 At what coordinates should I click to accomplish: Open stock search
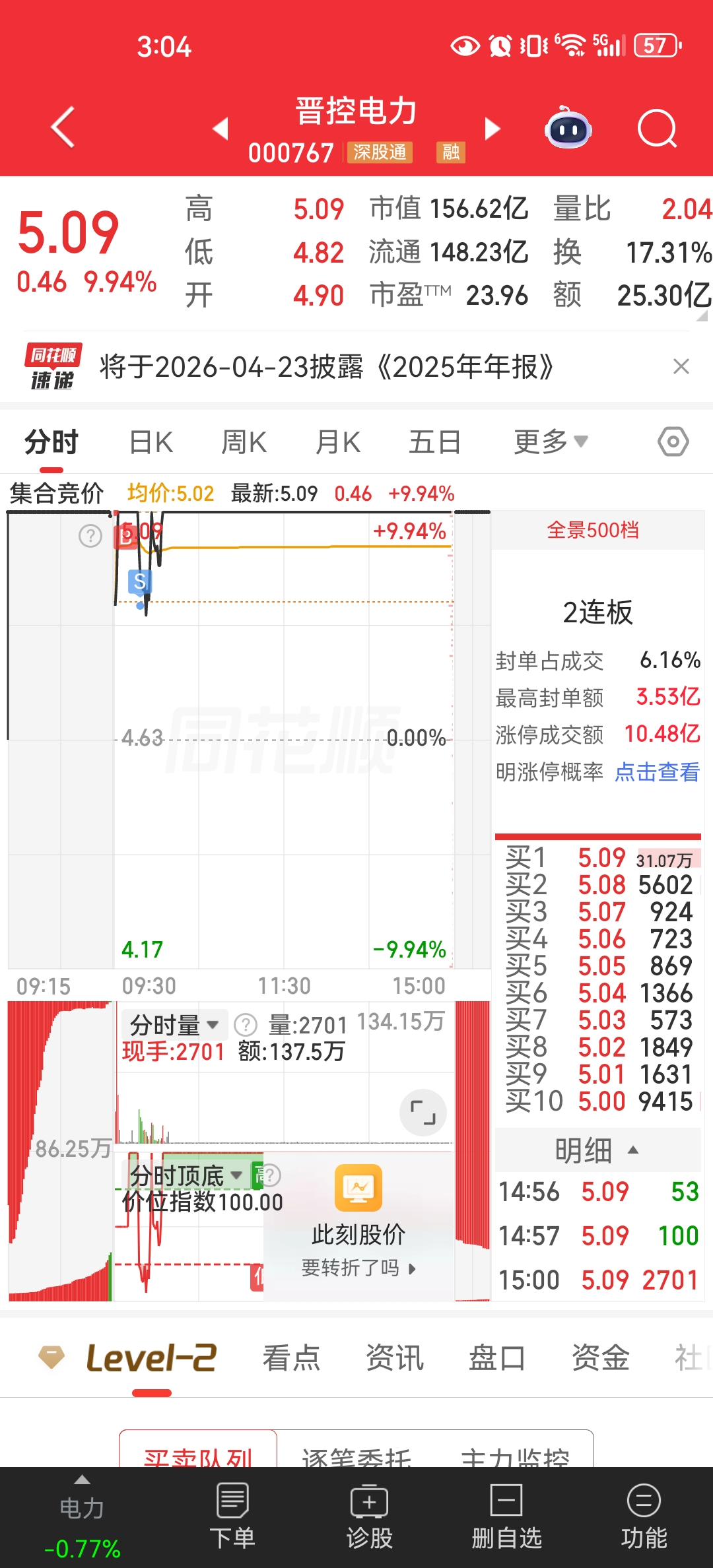click(657, 128)
